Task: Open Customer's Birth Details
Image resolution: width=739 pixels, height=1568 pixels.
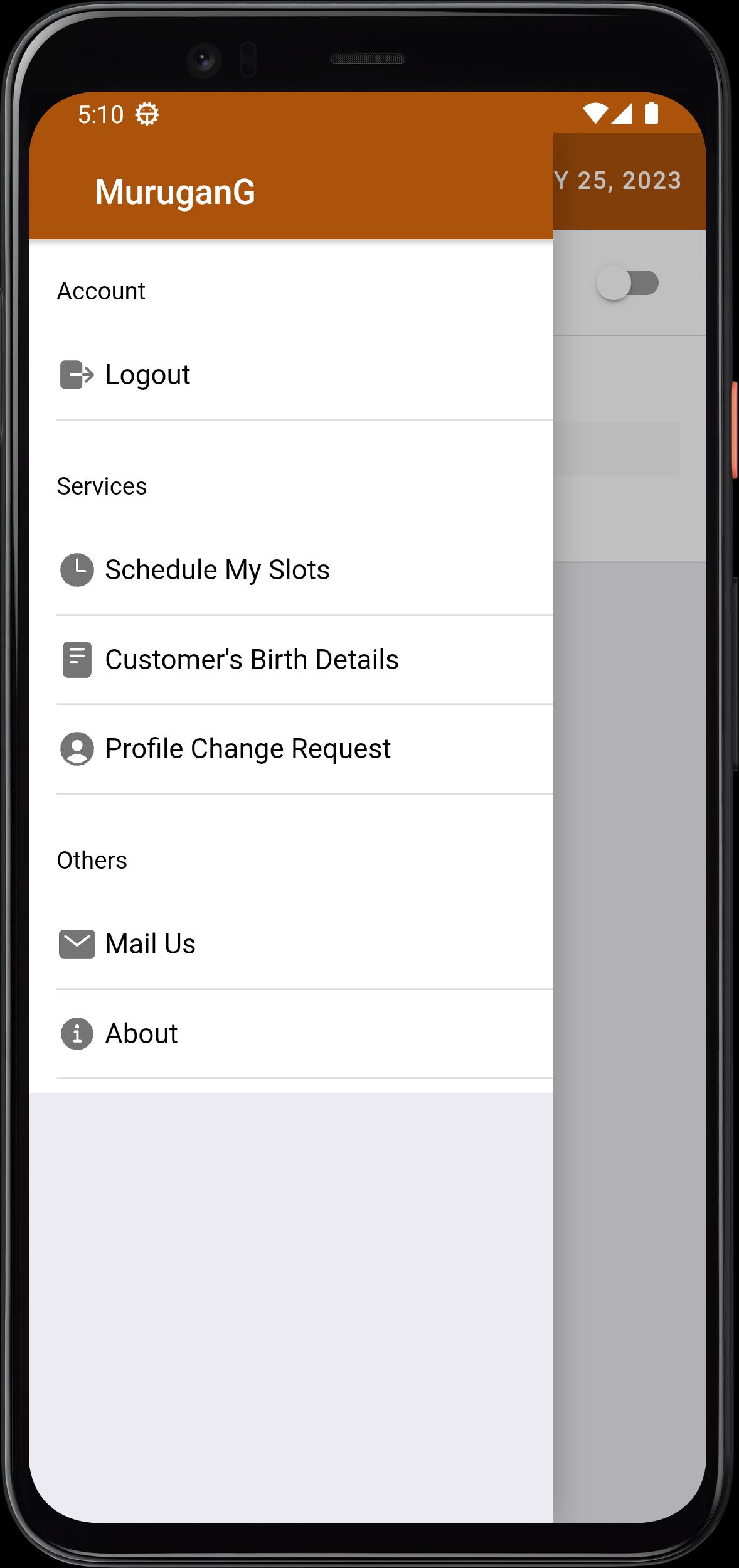Action: (291, 660)
